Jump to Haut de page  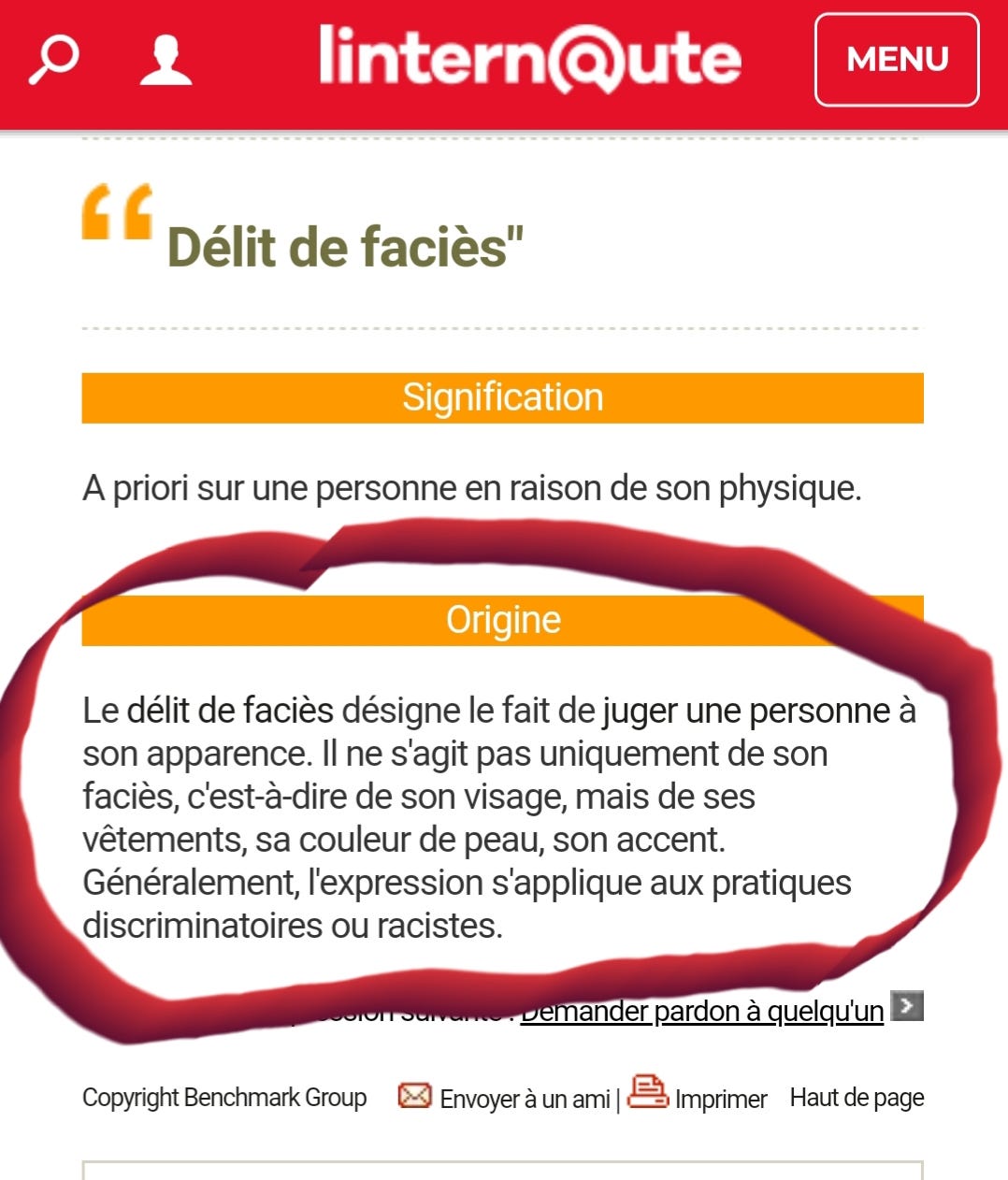(x=857, y=1098)
